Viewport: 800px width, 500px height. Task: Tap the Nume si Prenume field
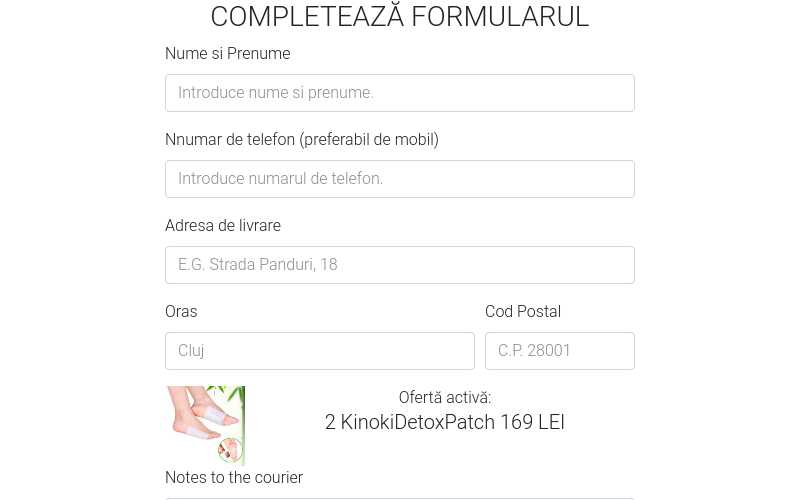pos(399,93)
